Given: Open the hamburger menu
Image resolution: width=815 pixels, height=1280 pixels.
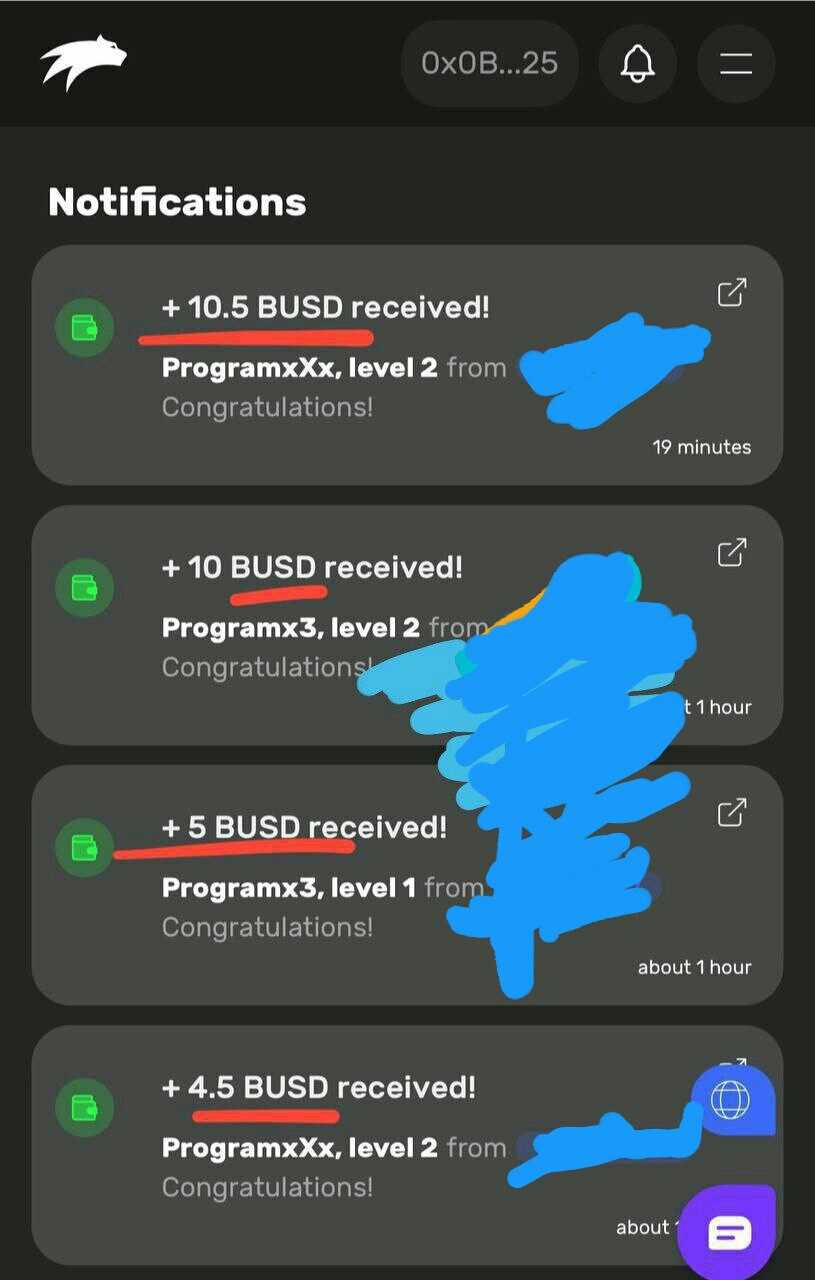Looking at the screenshot, I should point(736,64).
